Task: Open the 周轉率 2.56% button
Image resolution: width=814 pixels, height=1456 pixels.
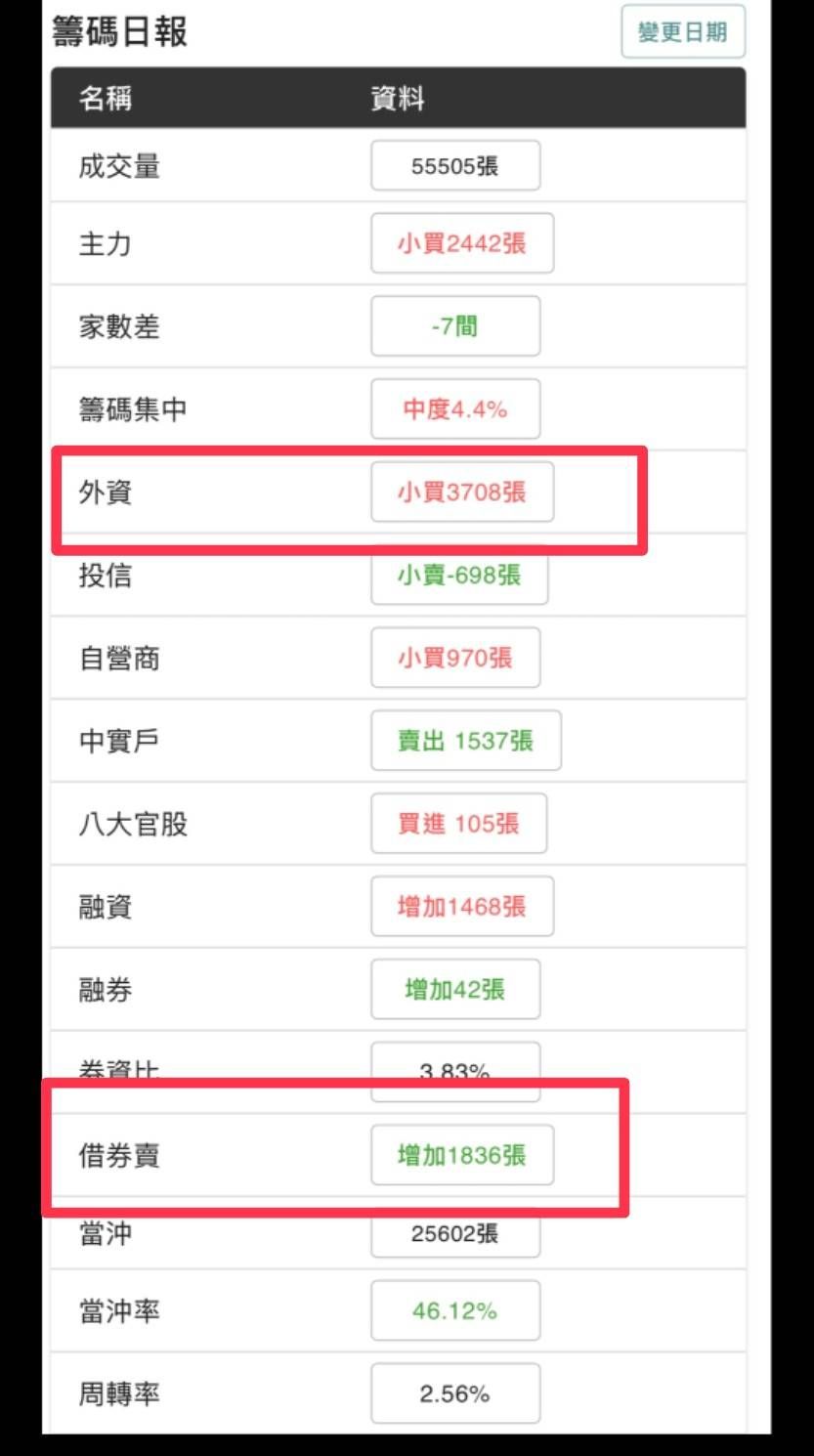Action: coord(455,1393)
